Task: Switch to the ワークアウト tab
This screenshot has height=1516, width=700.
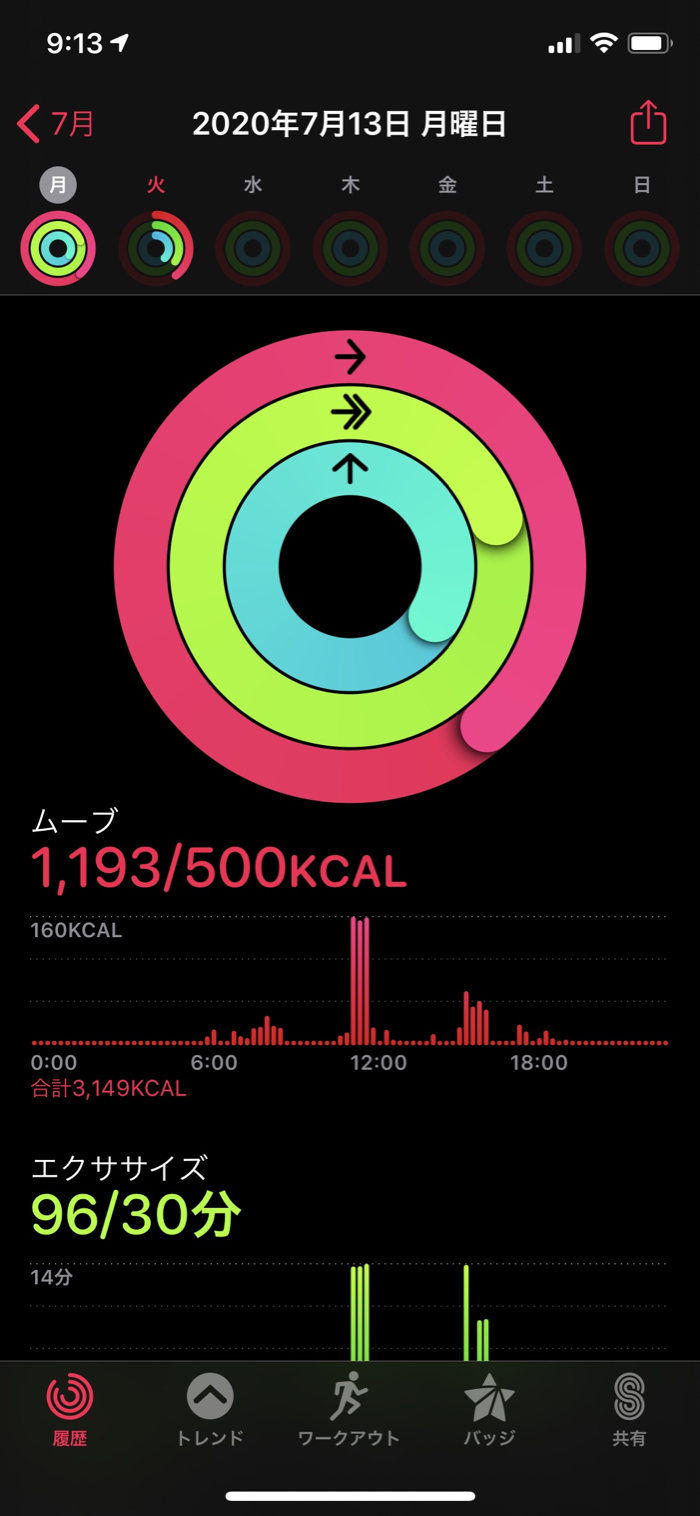Action: pos(349,1410)
